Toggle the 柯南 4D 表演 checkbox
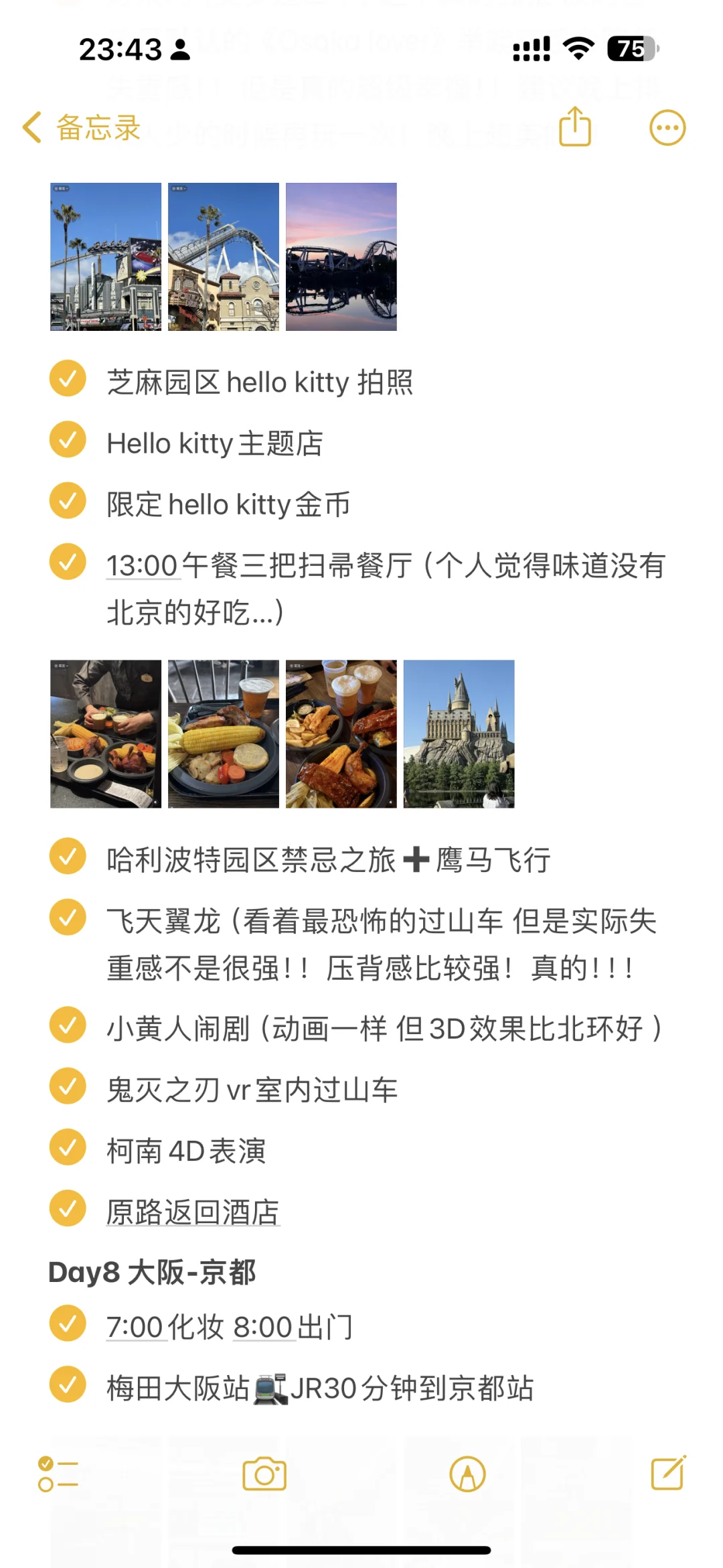Viewport: 723px width, 1568px height. point(68,1147)
